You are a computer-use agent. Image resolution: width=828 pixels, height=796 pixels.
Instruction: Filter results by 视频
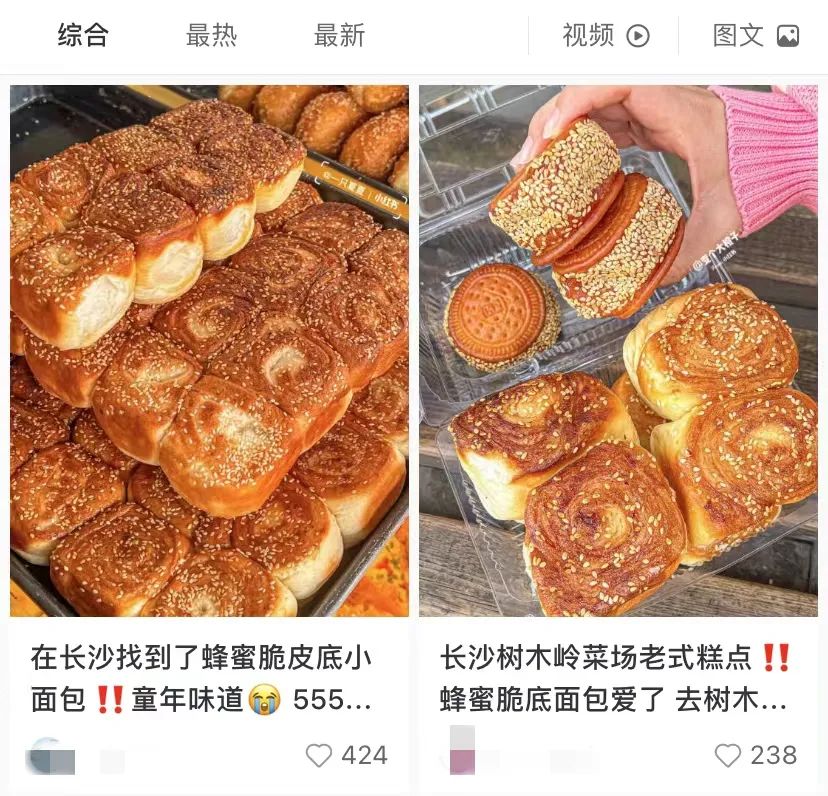click(x=605, y=36)
